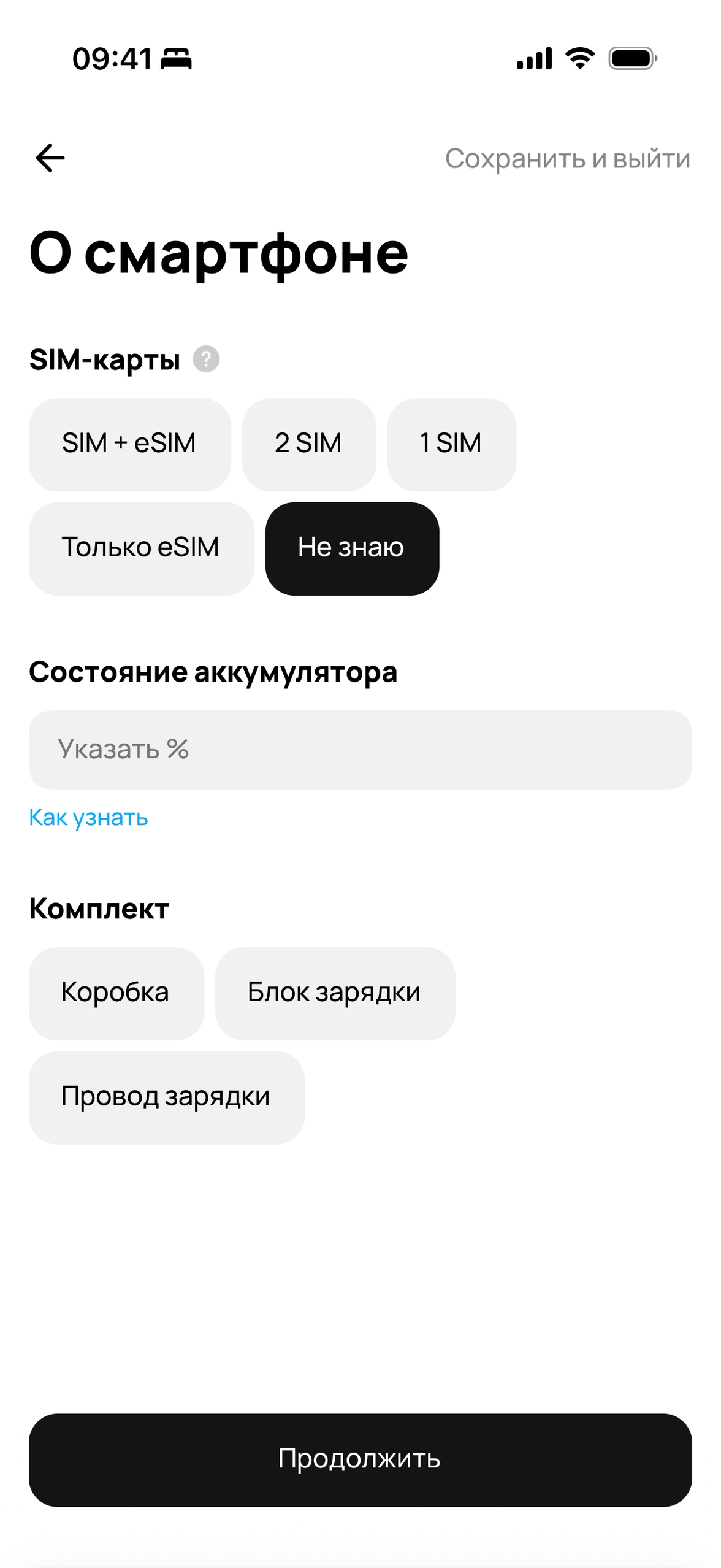The image size is (721, 1568).
Task: Open the help icon next to SIM-карты
Action: tap(206, 359)
